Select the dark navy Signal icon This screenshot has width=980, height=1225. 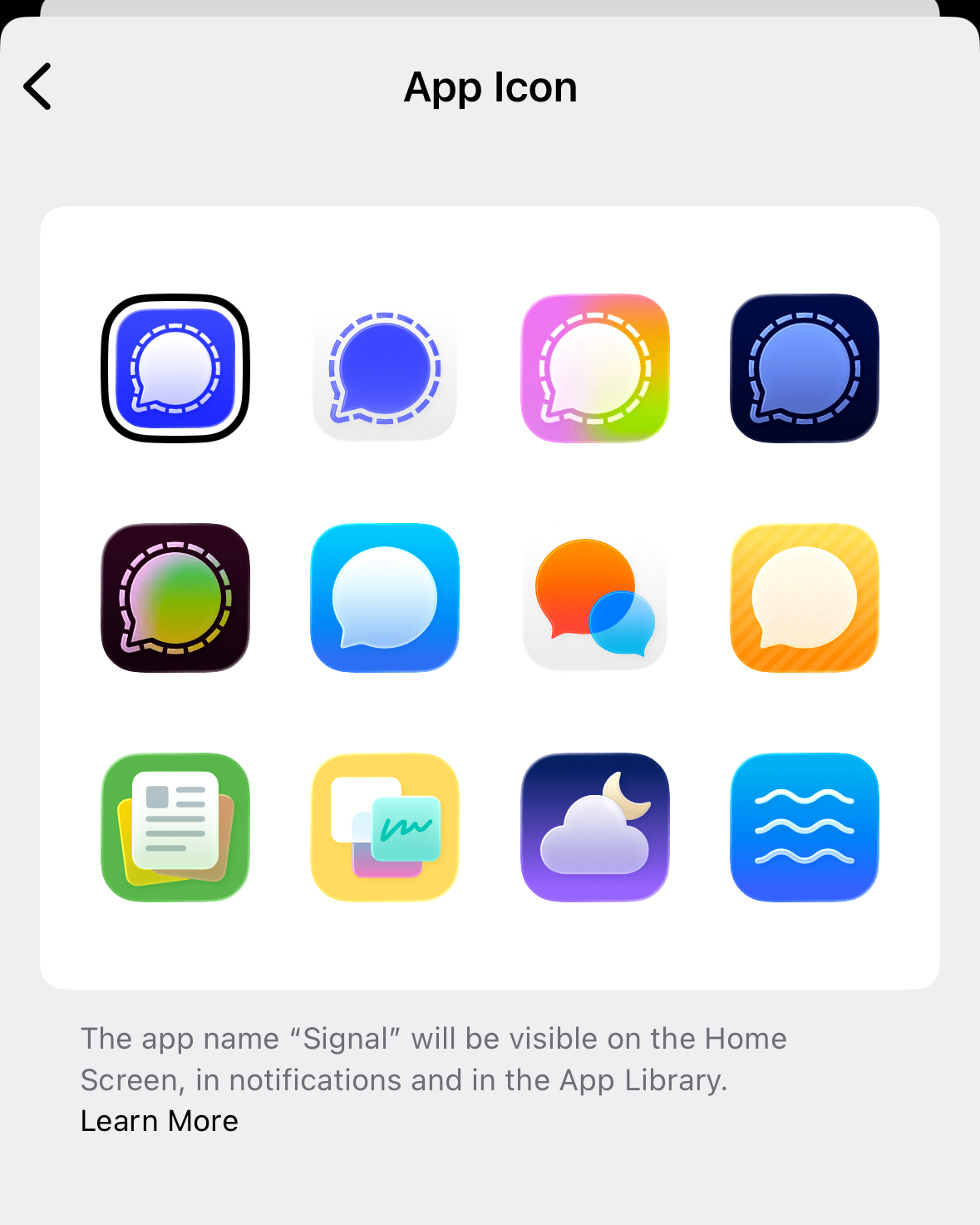click(805, 368)
